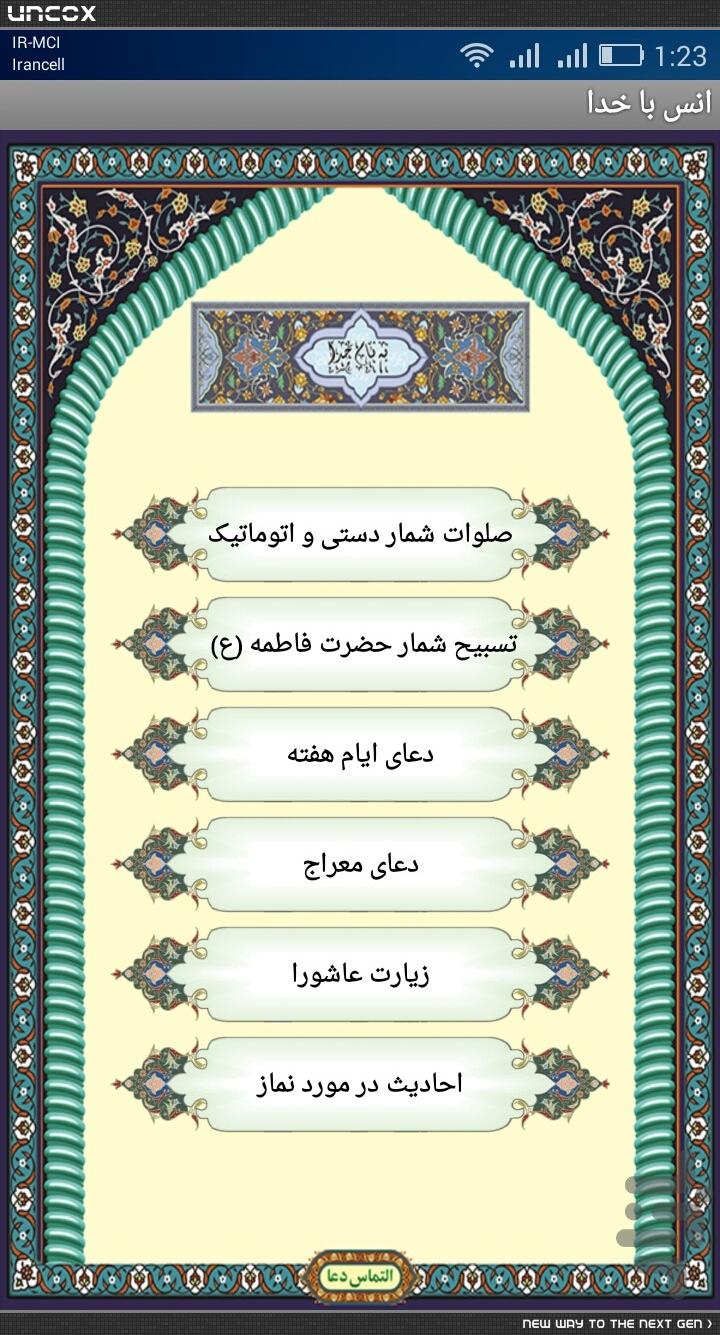Open زیارت عاشورا

click(x=360, y=974)
